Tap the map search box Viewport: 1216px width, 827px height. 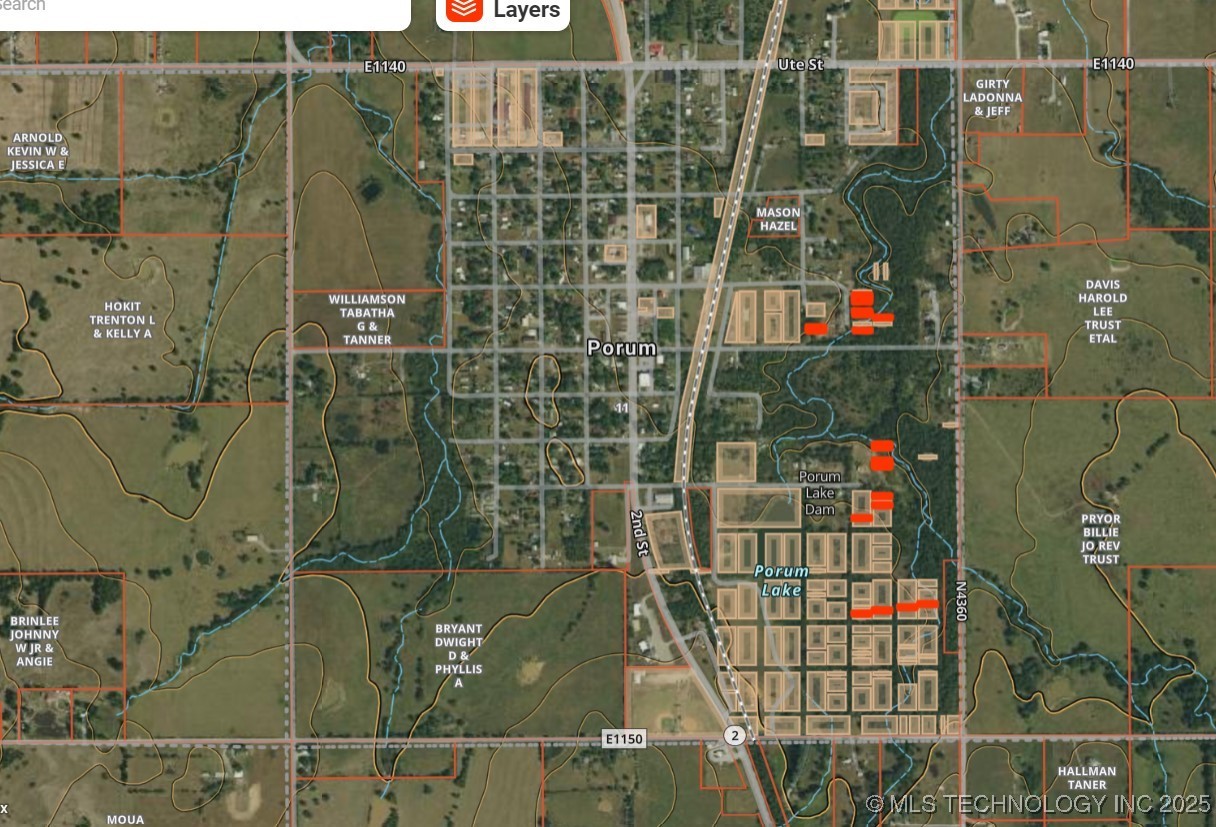(200, 9)
